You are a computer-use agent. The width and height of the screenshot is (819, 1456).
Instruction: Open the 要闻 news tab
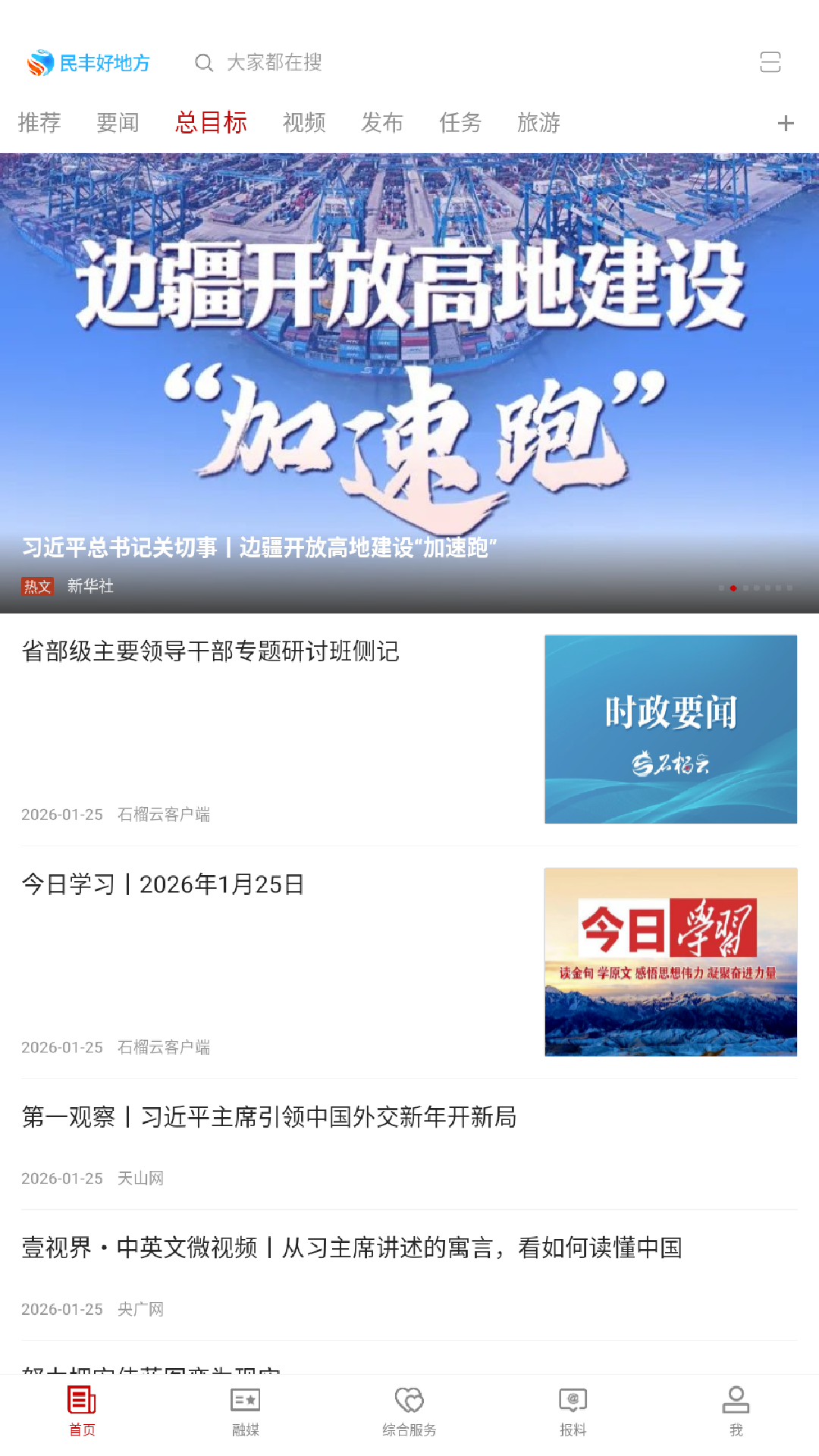(117, 123)
